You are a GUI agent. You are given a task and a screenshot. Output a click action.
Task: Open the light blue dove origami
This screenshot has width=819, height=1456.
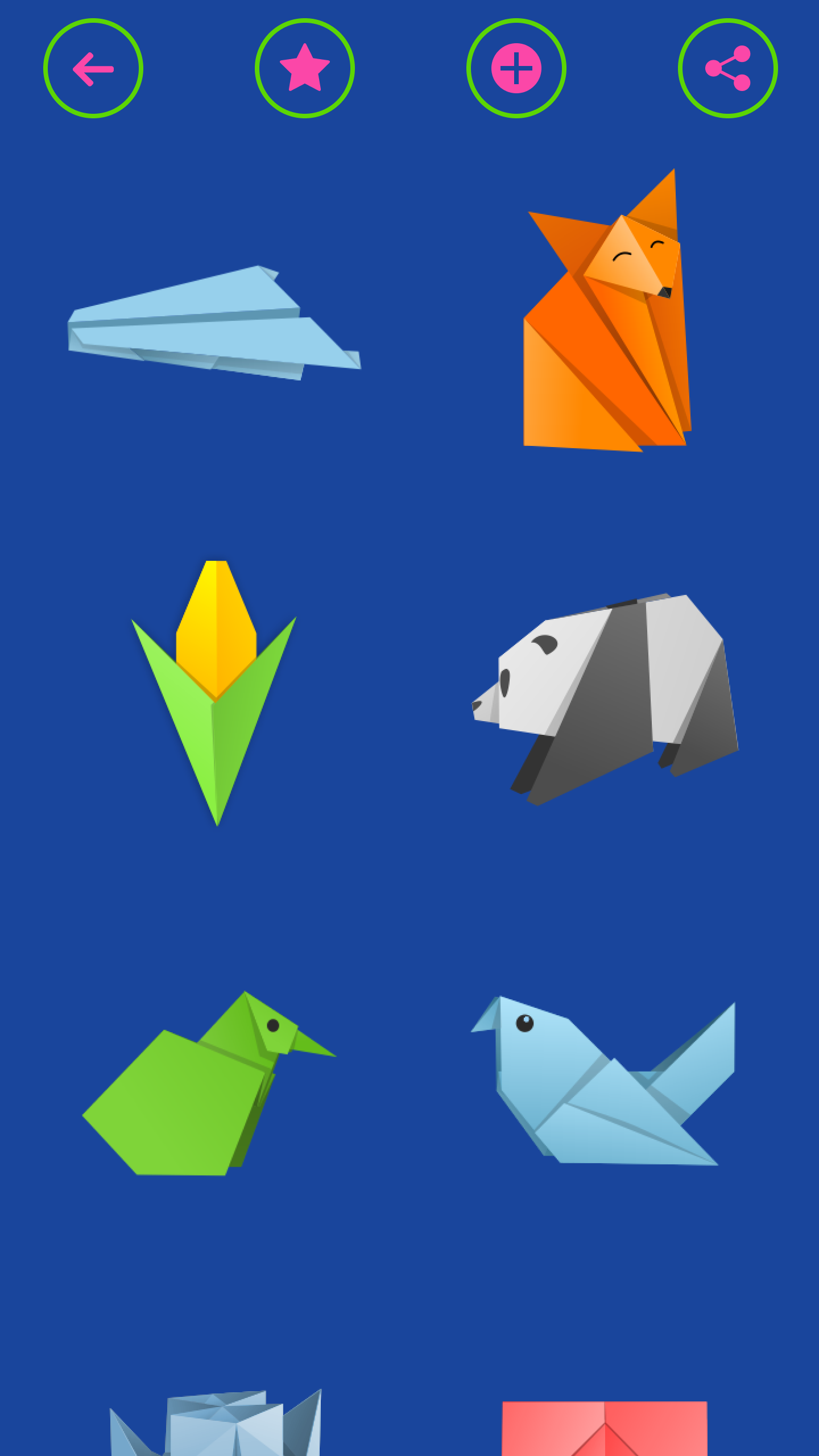tap(604, 1081)
